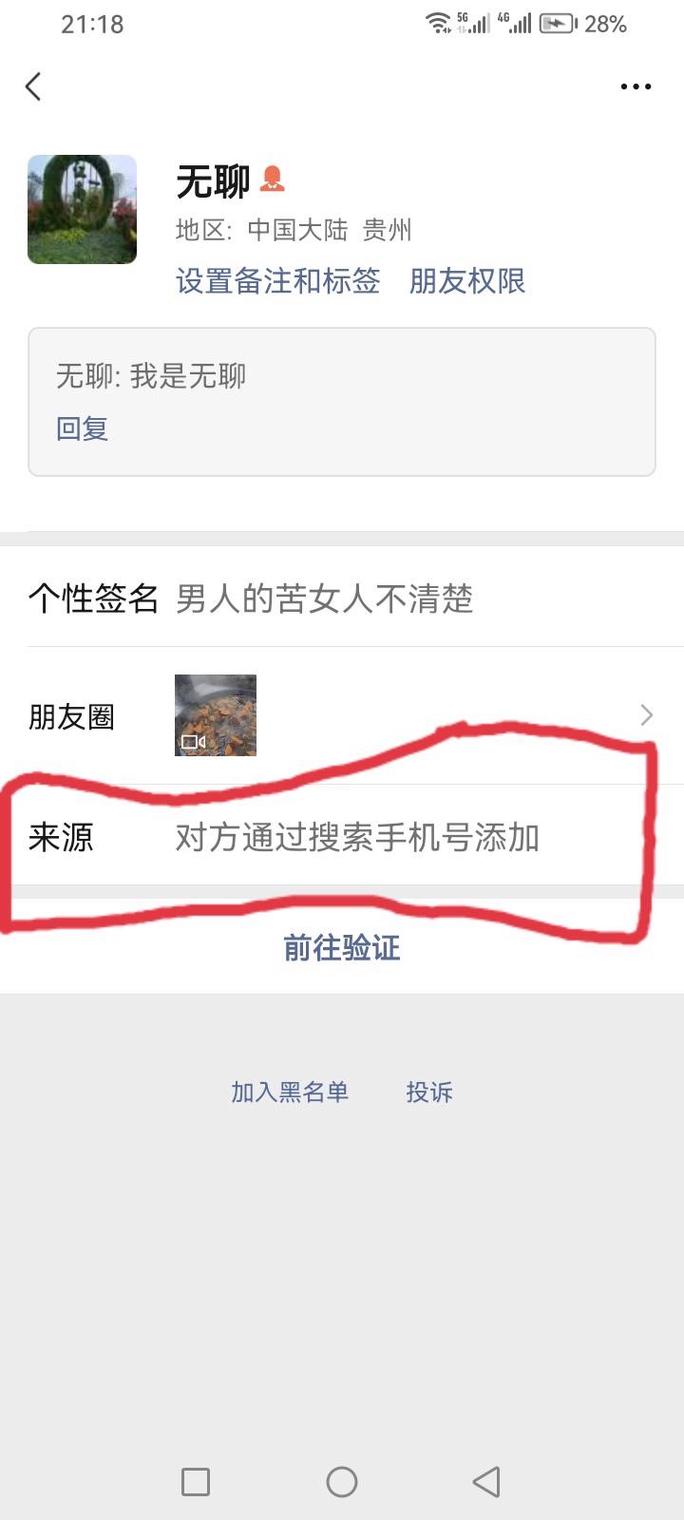Image resolution: width=684 pixels, height=1520 pixels.
Task: Go back using the top-left arrow
Action: [x=34, y=87]
